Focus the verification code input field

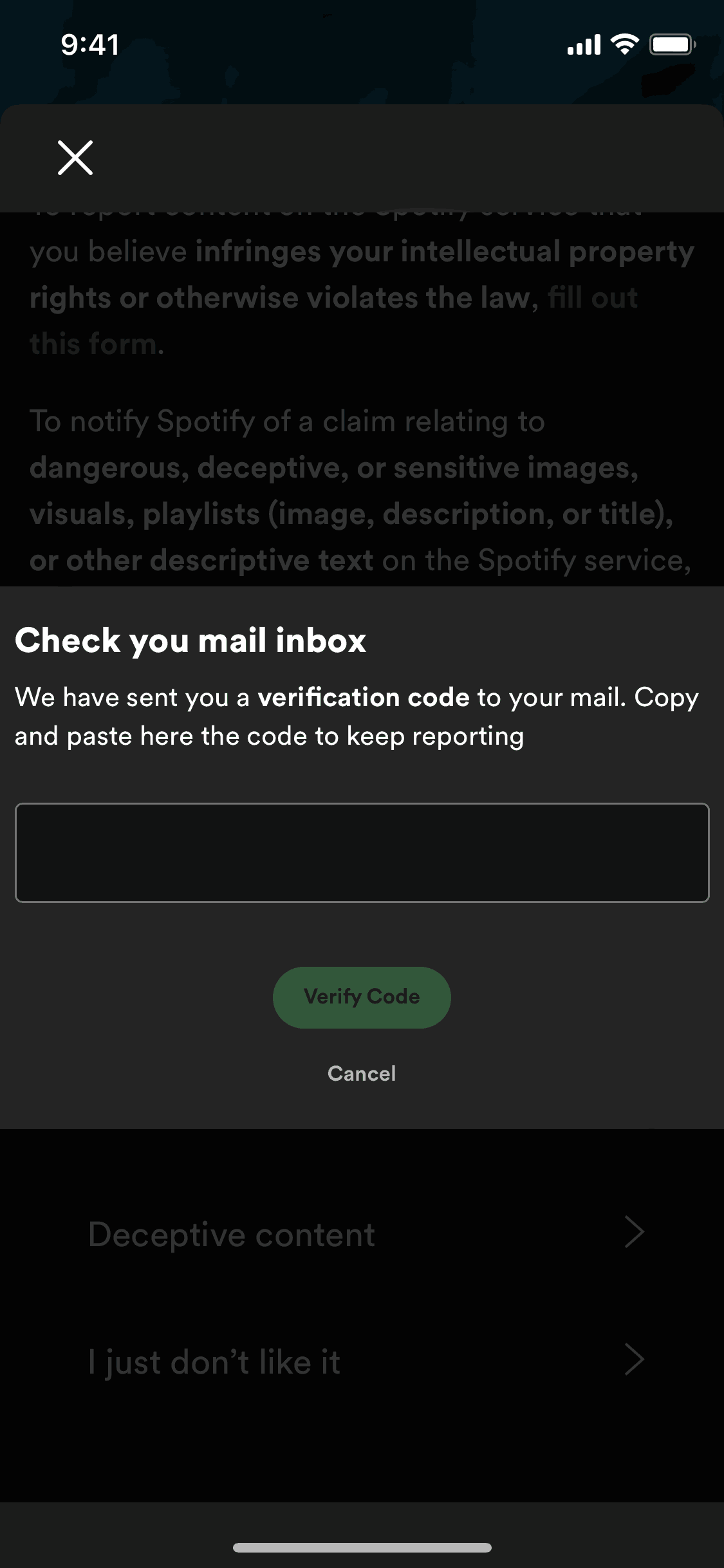point(362,852)
